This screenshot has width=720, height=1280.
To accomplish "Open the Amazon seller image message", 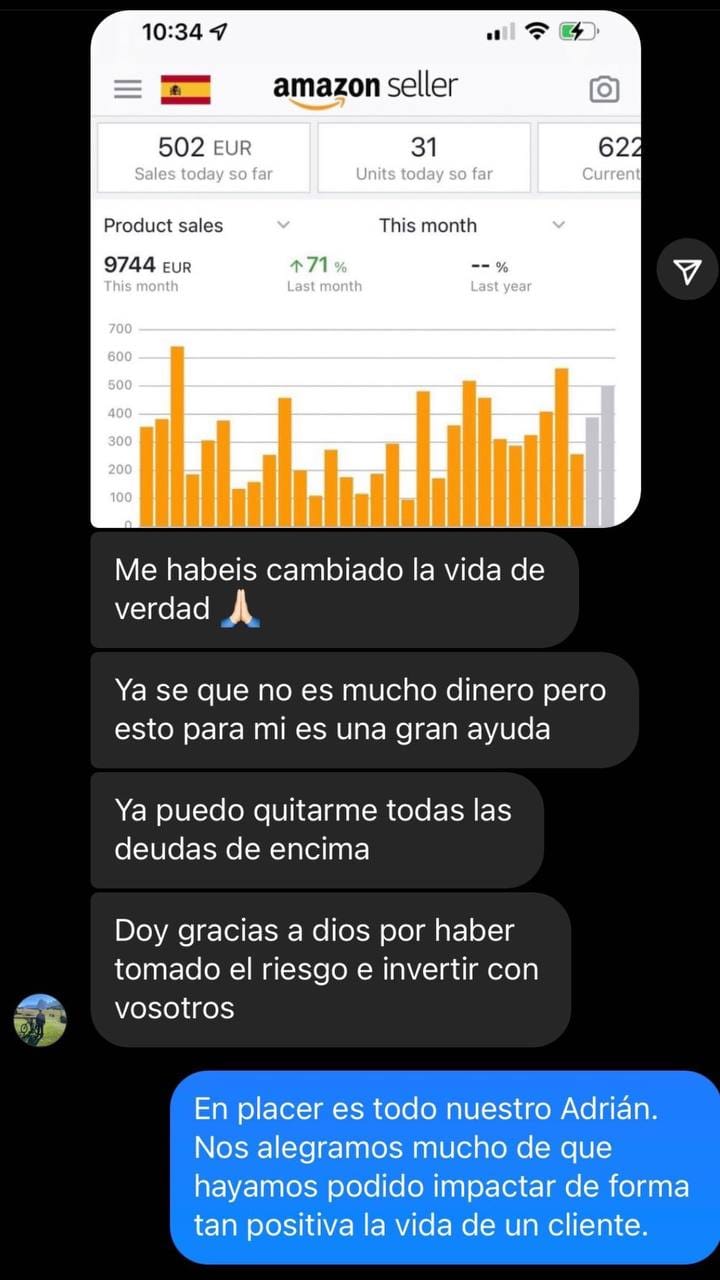I will point(365,270).
